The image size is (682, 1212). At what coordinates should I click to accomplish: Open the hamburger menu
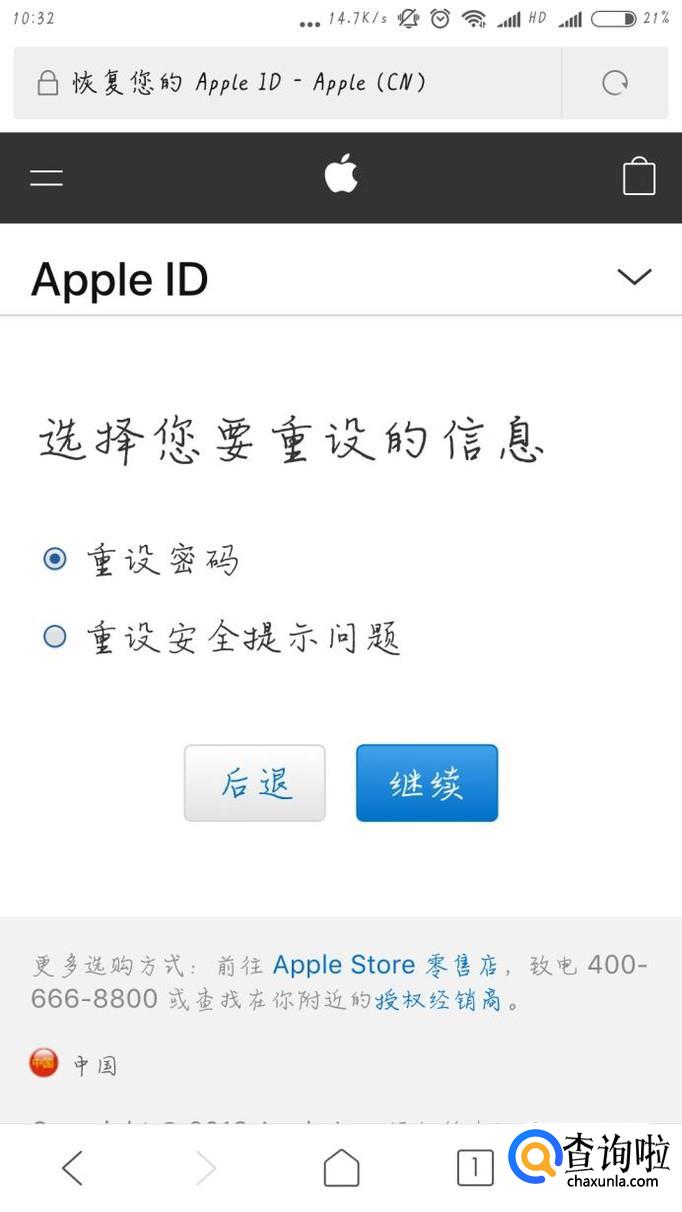click(46, 178)
